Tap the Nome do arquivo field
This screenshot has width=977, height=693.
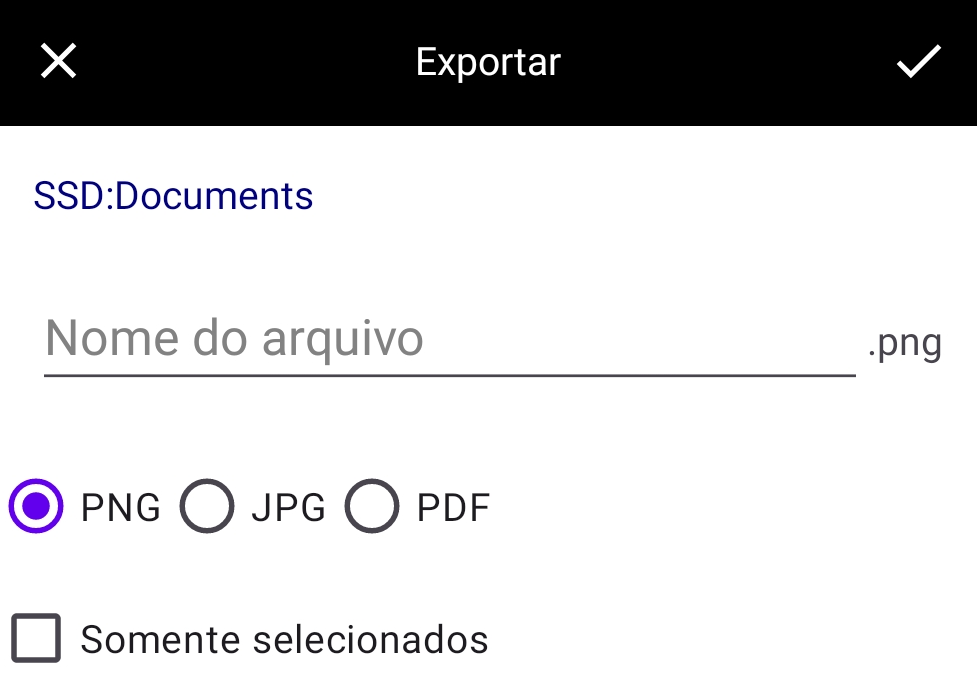[x=449, y=340]
